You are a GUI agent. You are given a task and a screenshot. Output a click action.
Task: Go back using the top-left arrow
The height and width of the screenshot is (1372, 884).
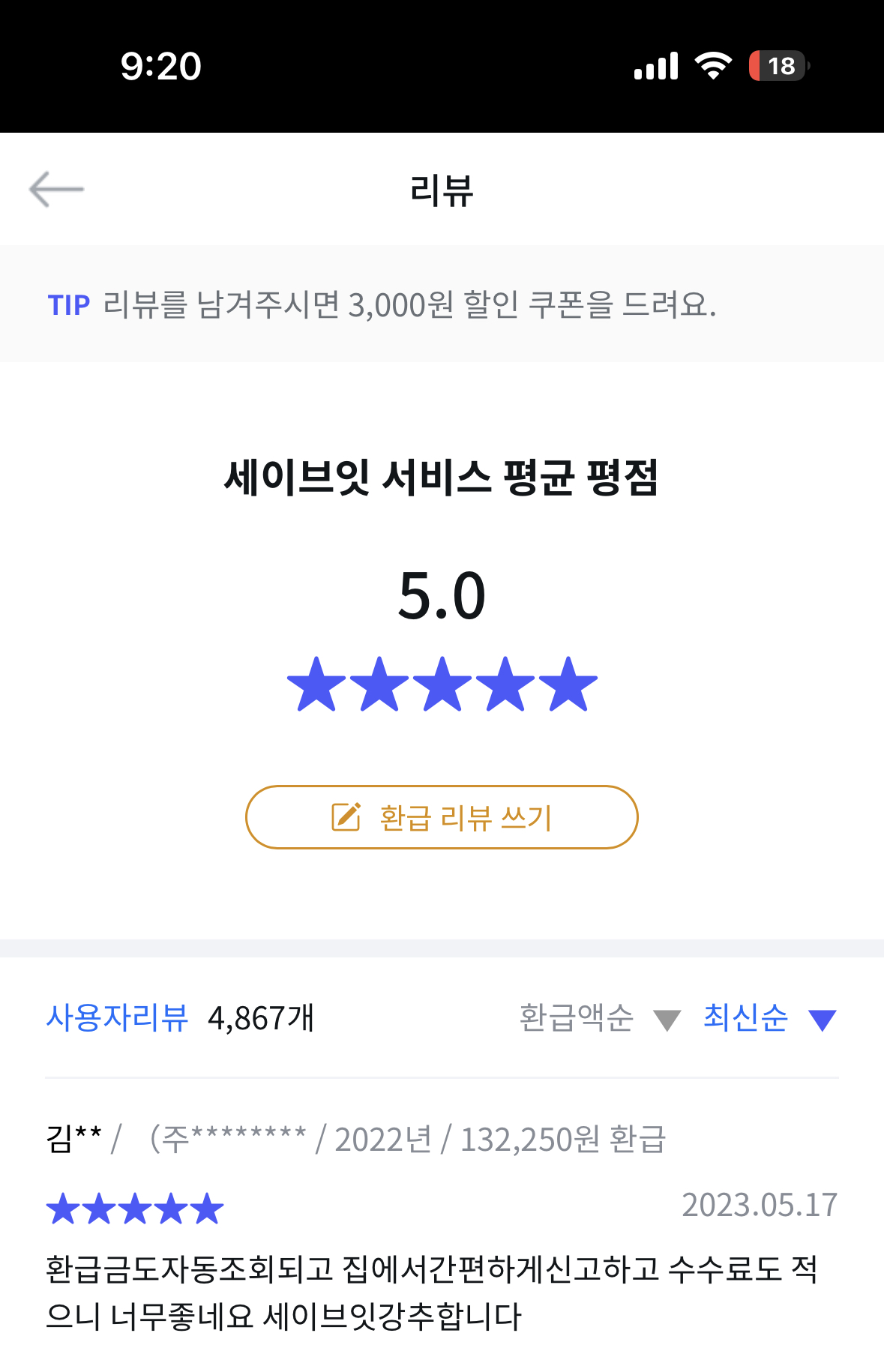tap(56, 189)
